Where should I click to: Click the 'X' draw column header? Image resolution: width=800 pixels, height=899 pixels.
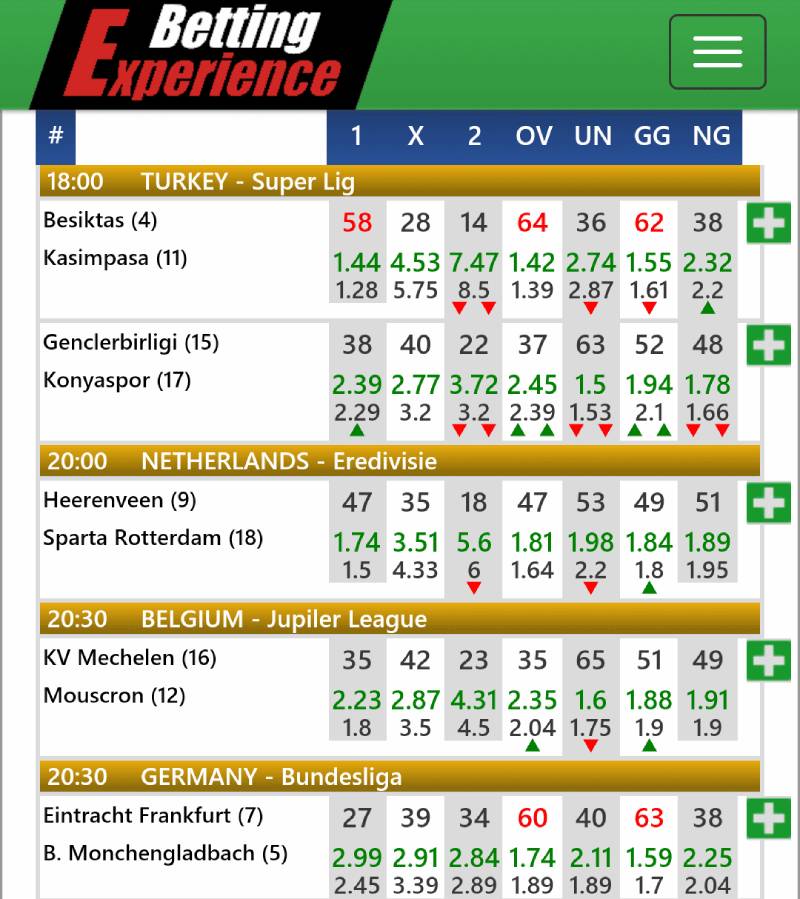[415, 137]
